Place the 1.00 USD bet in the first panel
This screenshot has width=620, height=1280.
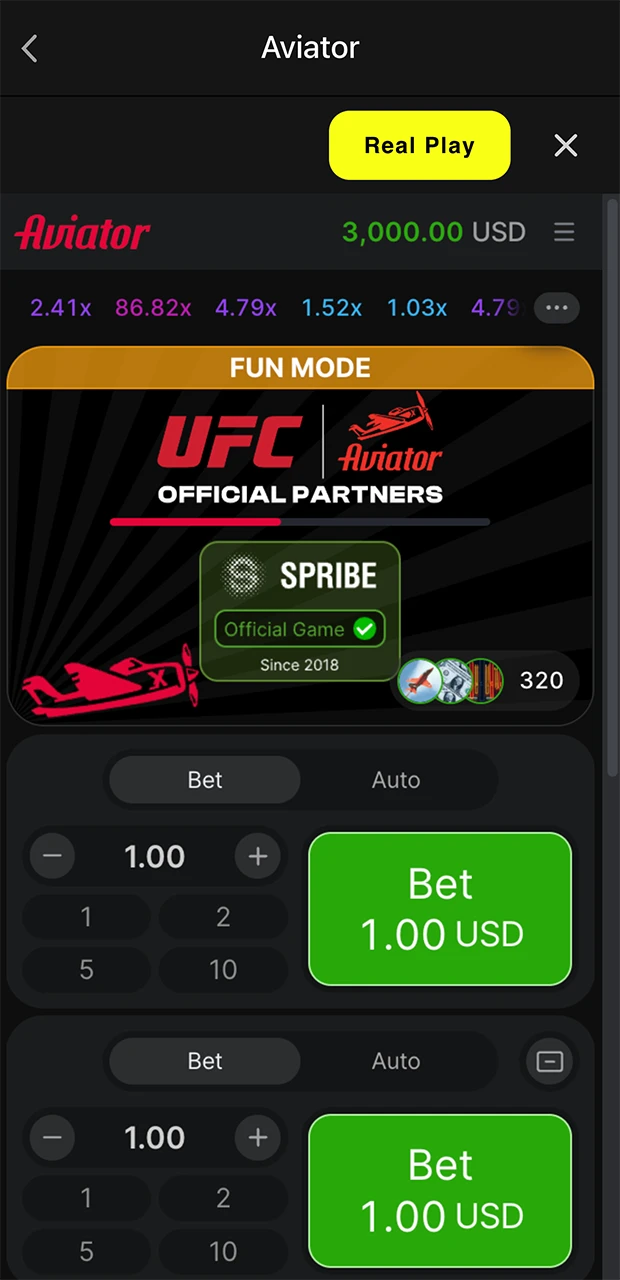coord(440,909)
